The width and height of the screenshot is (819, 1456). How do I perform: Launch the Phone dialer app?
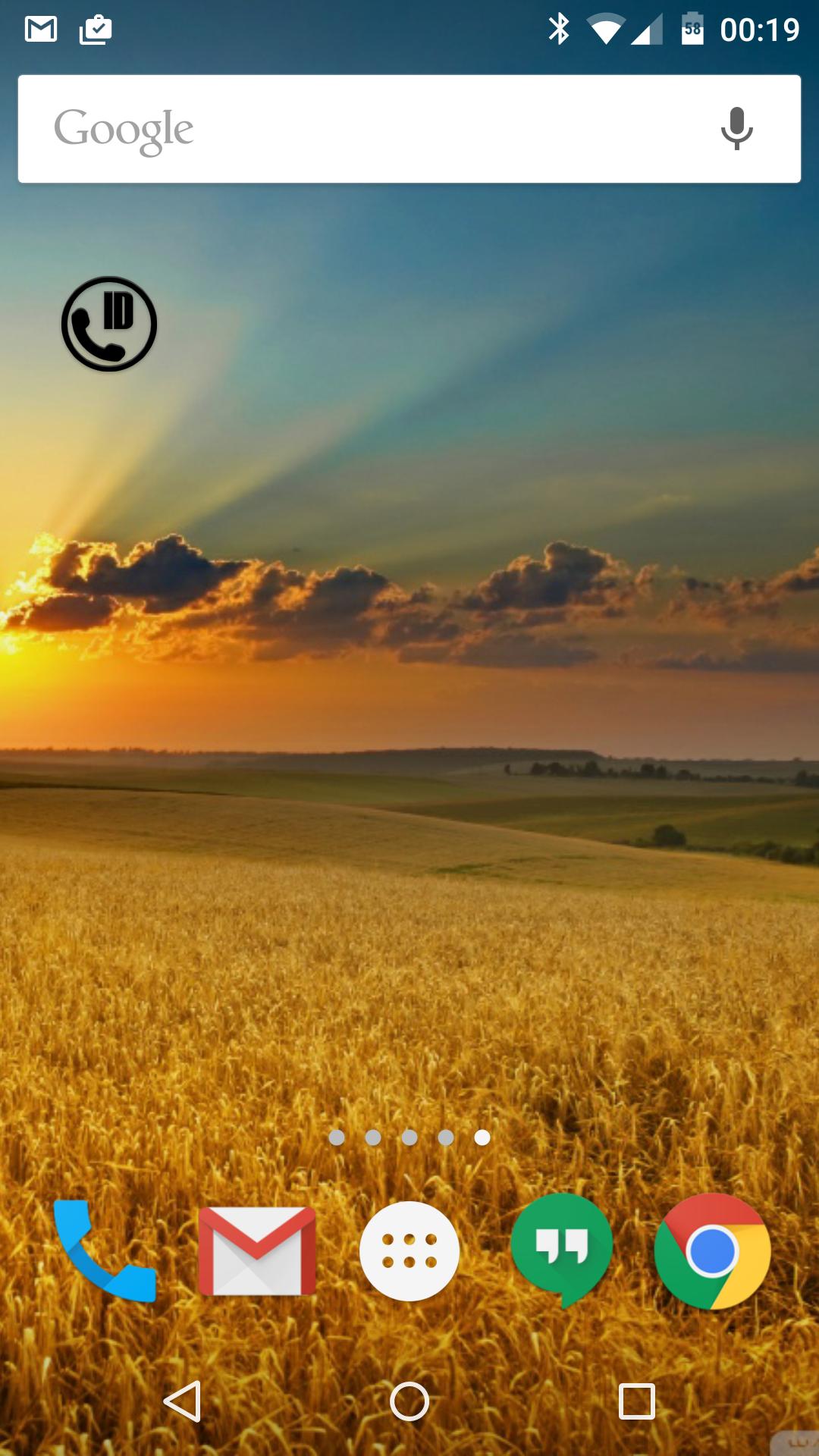coord(105,1250)
